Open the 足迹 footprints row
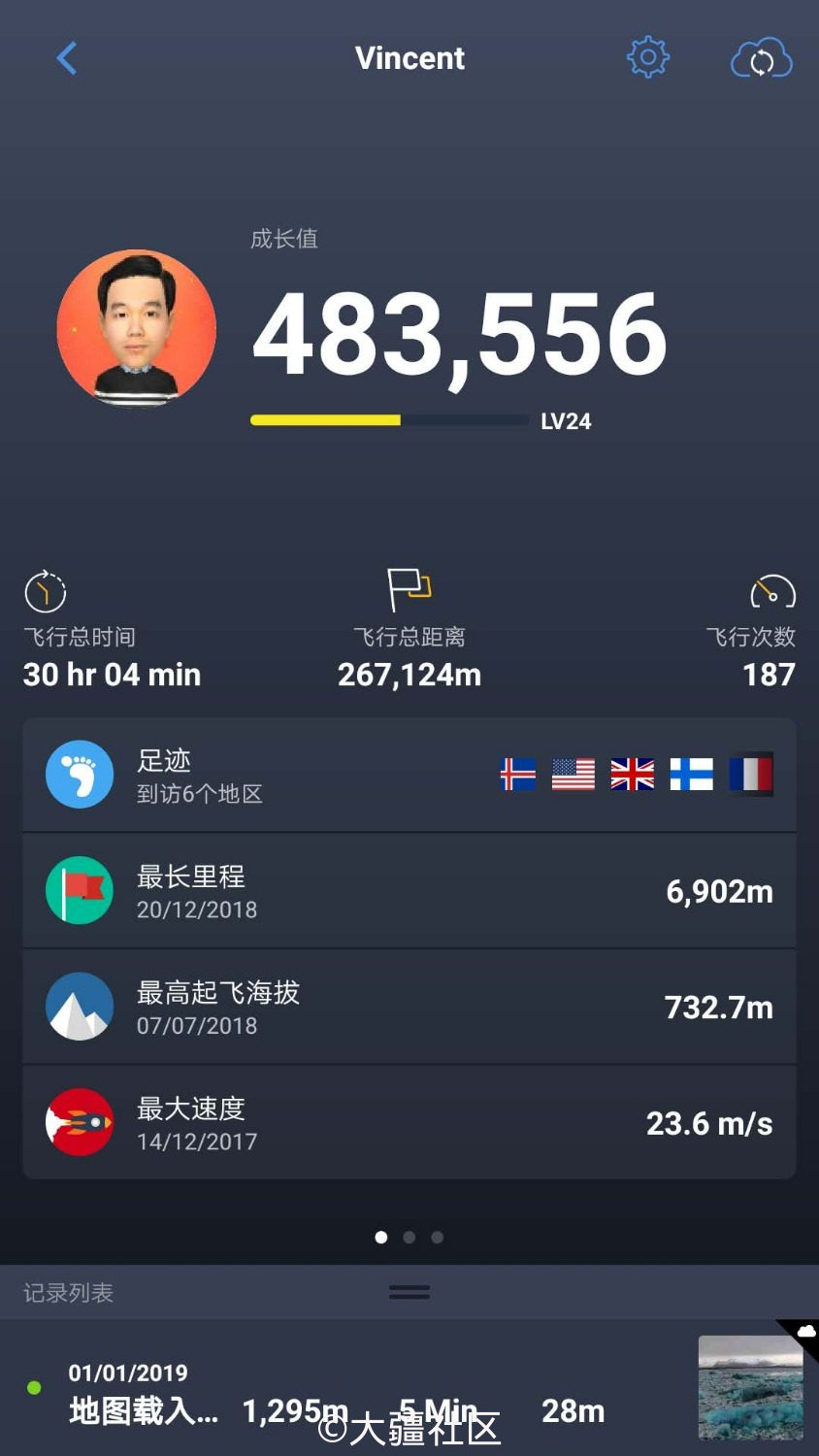This screenshot has width=819, height=1456. (x=409, y=775)
